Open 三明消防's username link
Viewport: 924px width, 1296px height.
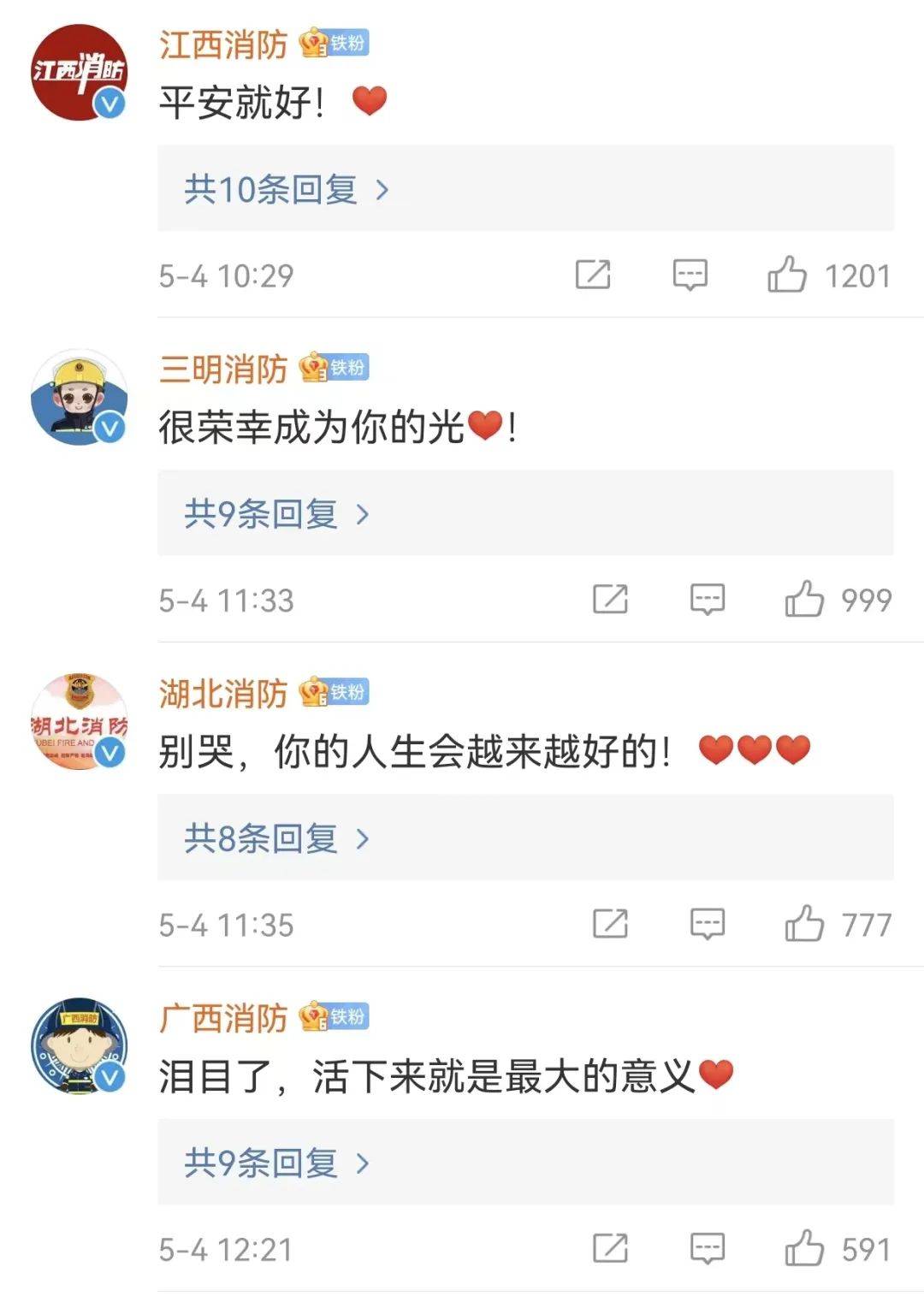point(223,369)
